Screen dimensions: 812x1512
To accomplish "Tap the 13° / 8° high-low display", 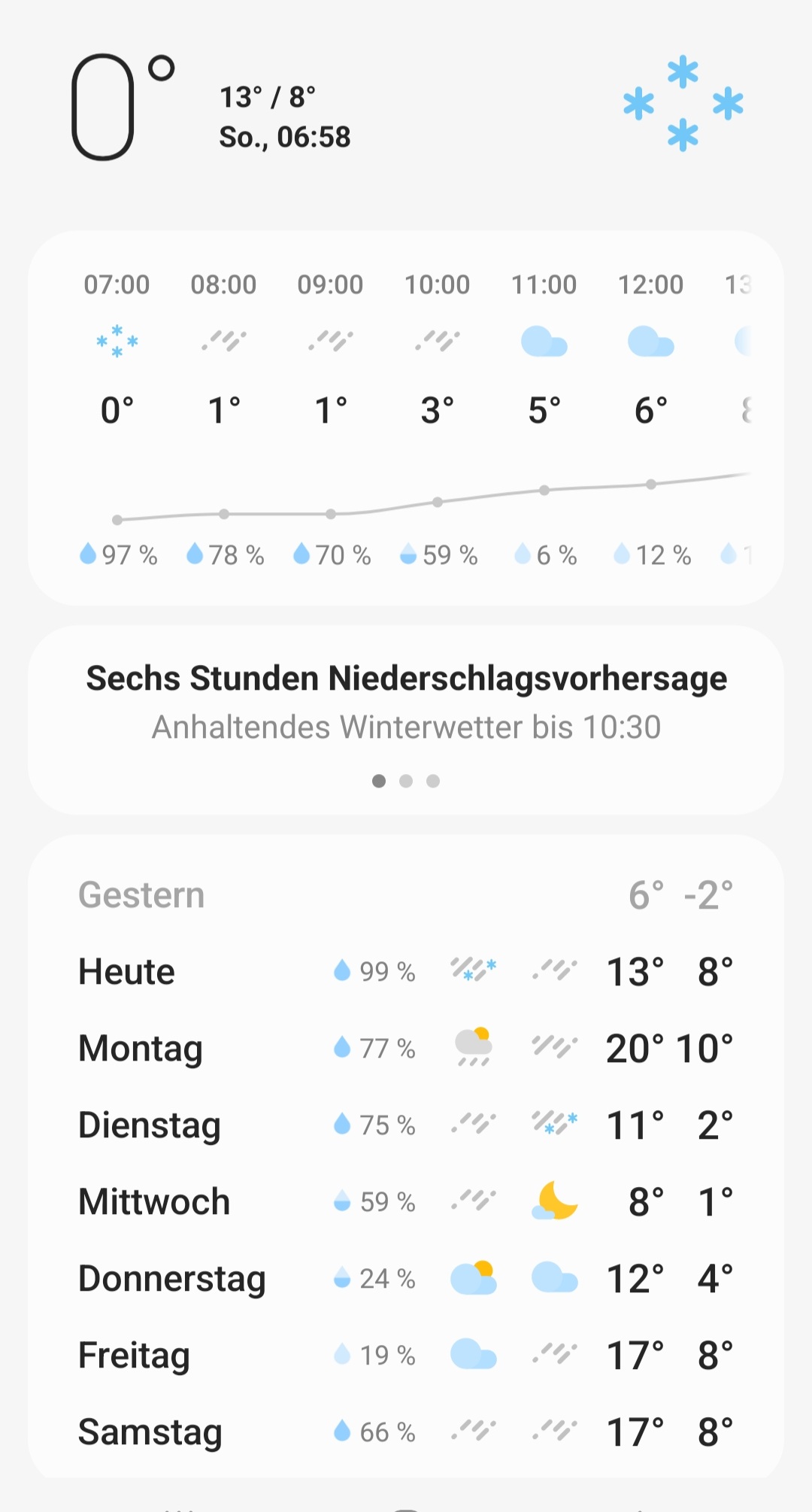I will click(x=268, y=96).
